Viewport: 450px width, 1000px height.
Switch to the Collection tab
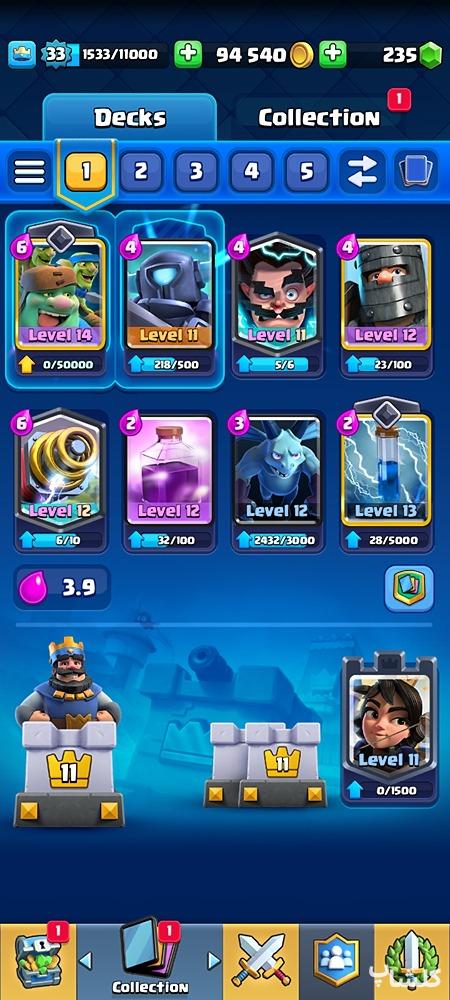[x=319, y=117]
